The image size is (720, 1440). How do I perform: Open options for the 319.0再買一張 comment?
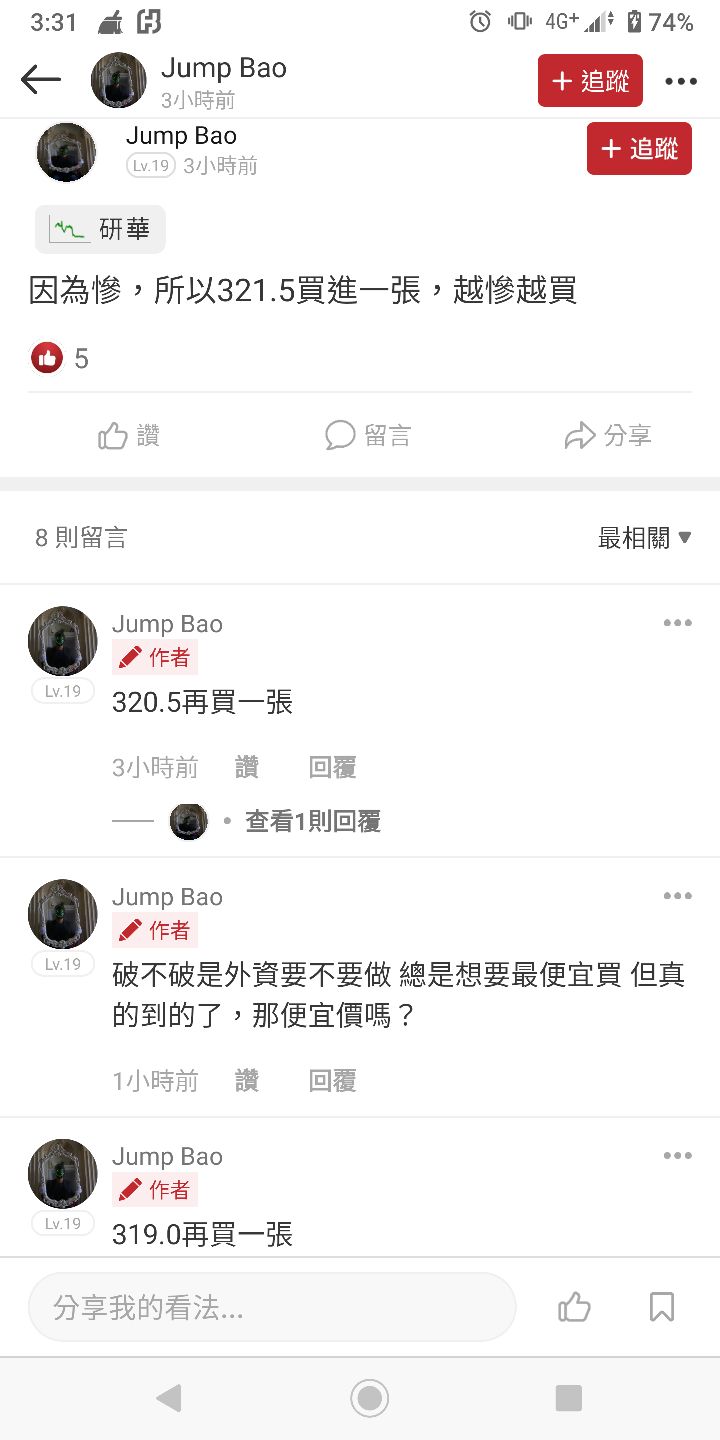pyautogui.click(x=677, y=1156)
